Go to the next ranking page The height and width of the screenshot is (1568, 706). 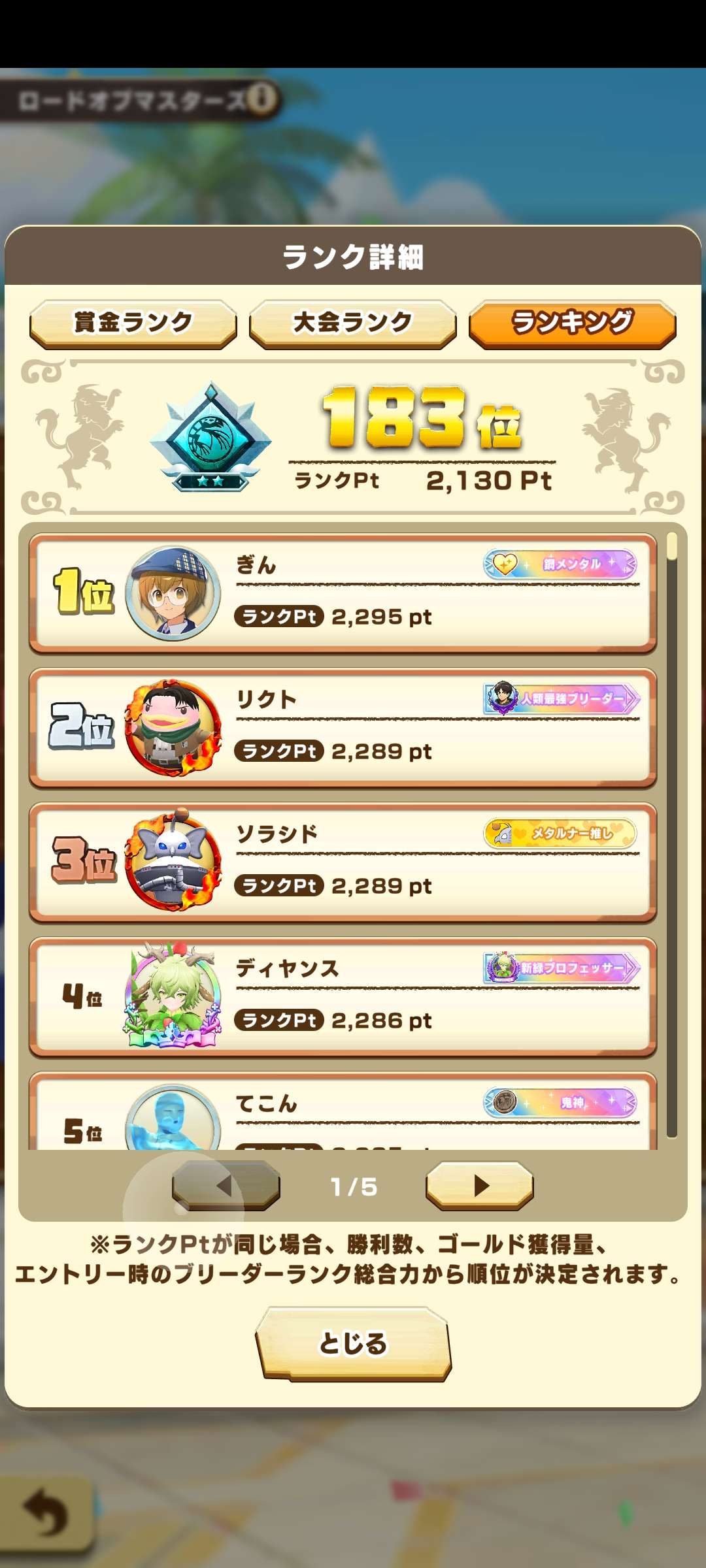[x=479, y=1185]
